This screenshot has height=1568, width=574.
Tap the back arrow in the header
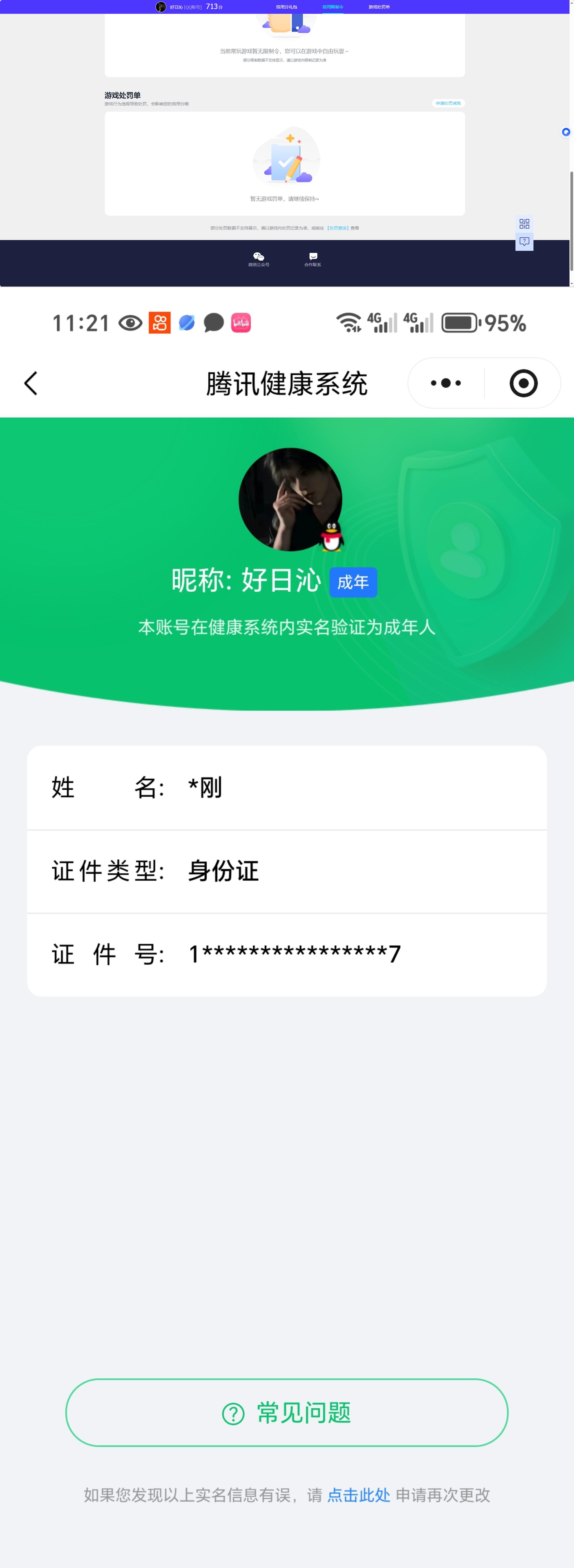click(x=31, y=383)
